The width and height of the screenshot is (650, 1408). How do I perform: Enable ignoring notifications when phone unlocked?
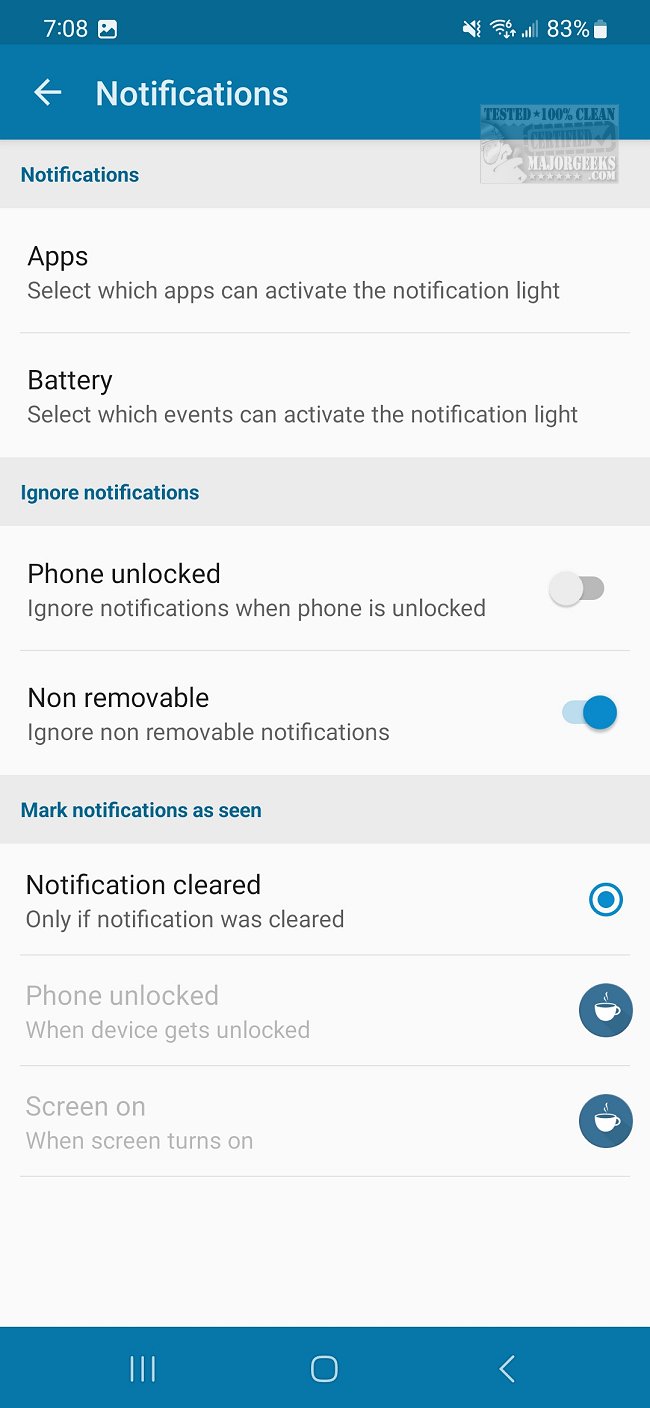pos(577,589)
